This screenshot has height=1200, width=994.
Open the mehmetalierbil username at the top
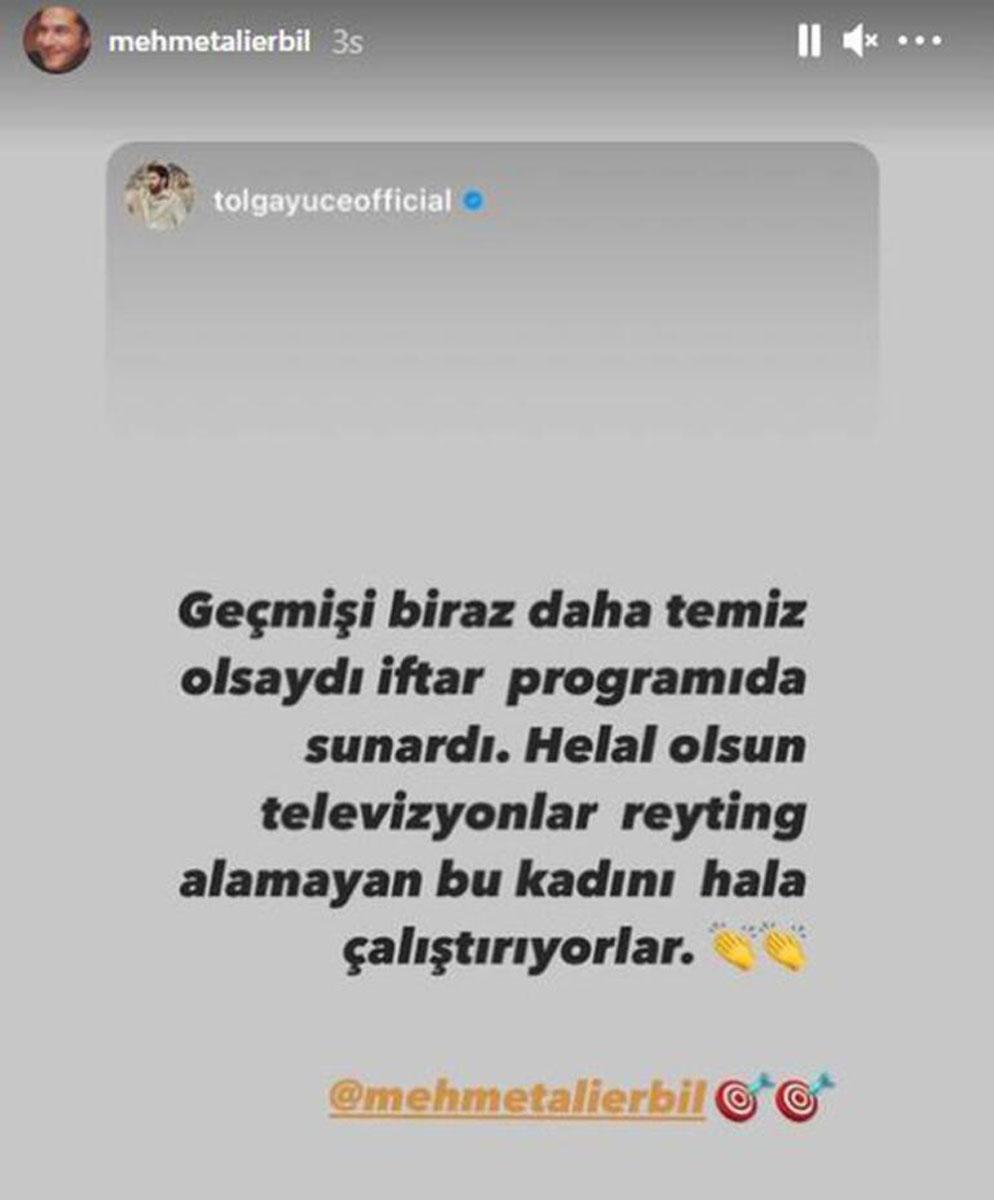(211, 44)
